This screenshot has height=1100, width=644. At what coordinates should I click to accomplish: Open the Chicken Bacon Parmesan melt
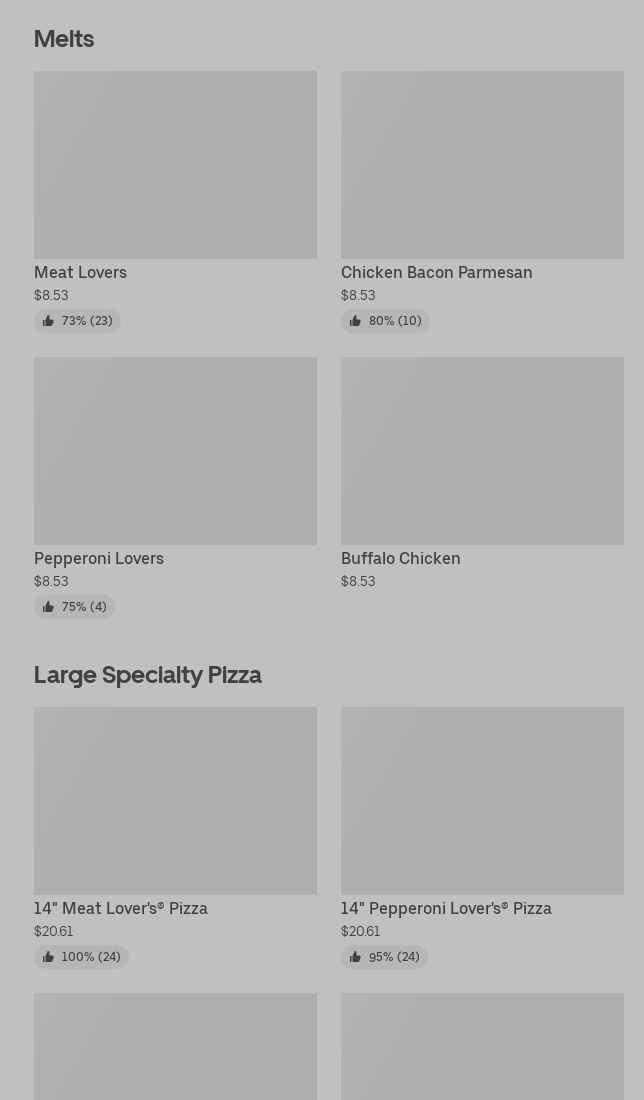tap(482, 165)
